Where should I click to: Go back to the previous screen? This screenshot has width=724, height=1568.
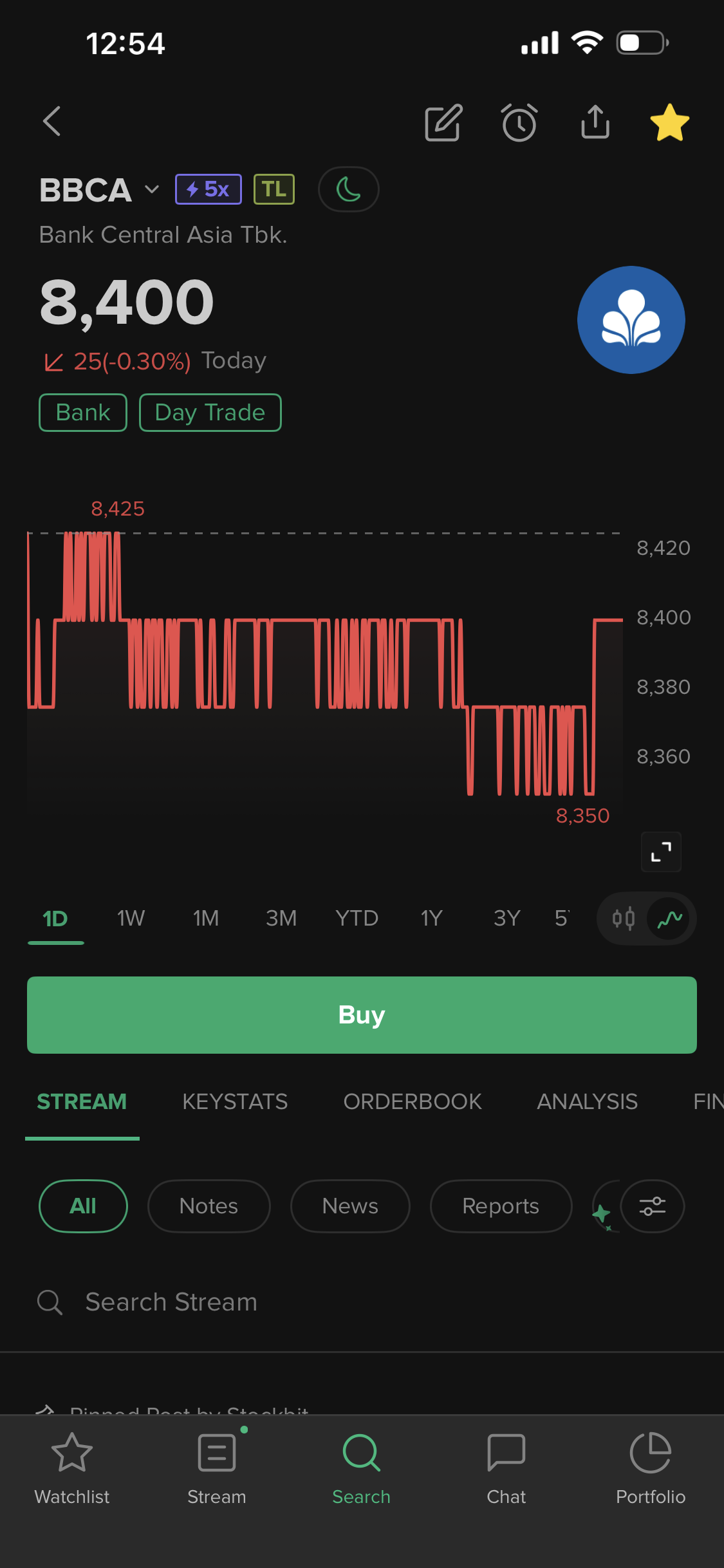52,122
